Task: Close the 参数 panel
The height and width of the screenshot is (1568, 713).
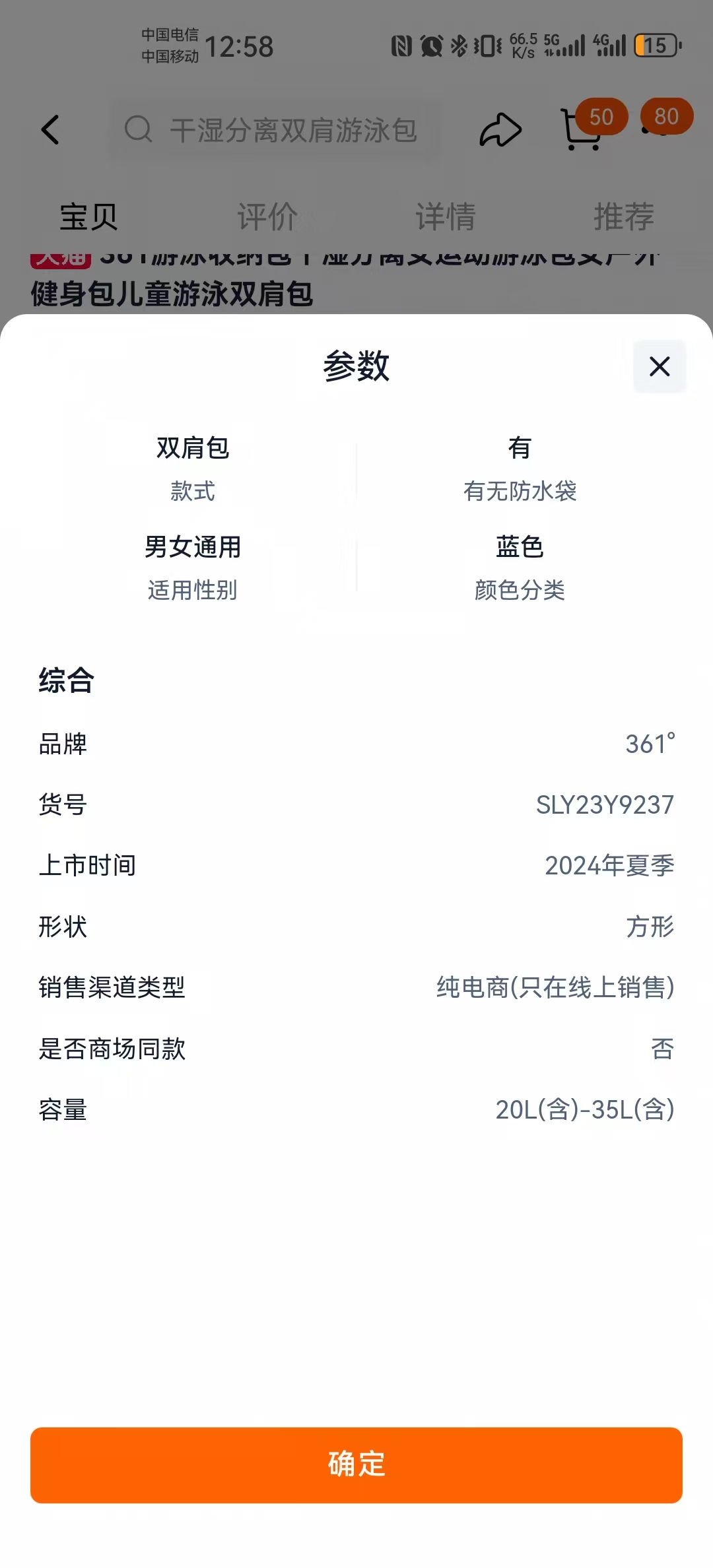Action: [x=660, y=366]
